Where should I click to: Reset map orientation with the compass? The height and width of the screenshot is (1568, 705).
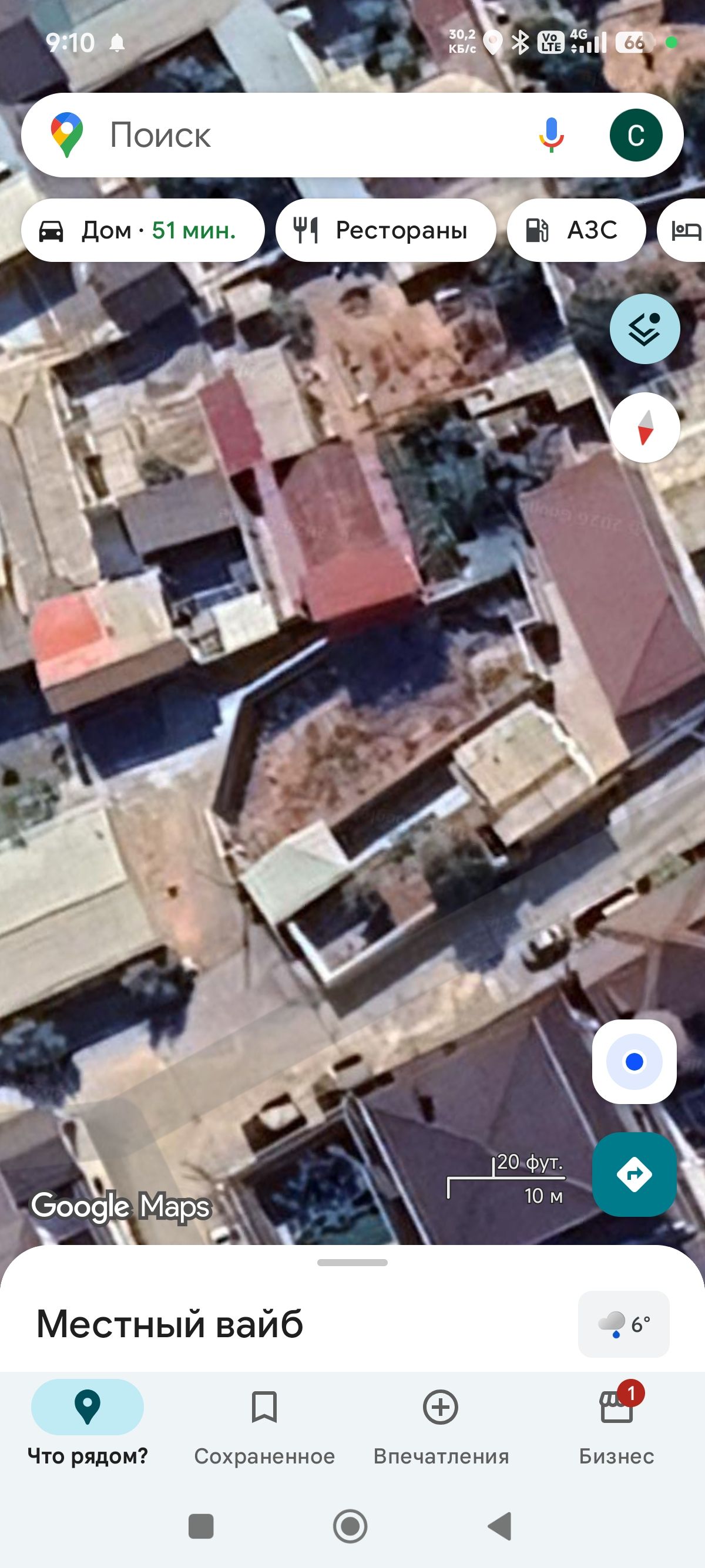pyautogui.click(x=644, y=428)
